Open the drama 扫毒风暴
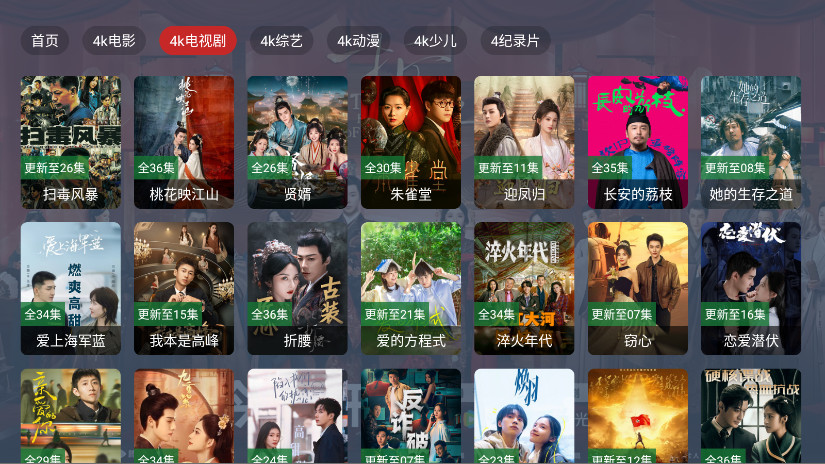The image size is (825, 464). tap(70, 140)
